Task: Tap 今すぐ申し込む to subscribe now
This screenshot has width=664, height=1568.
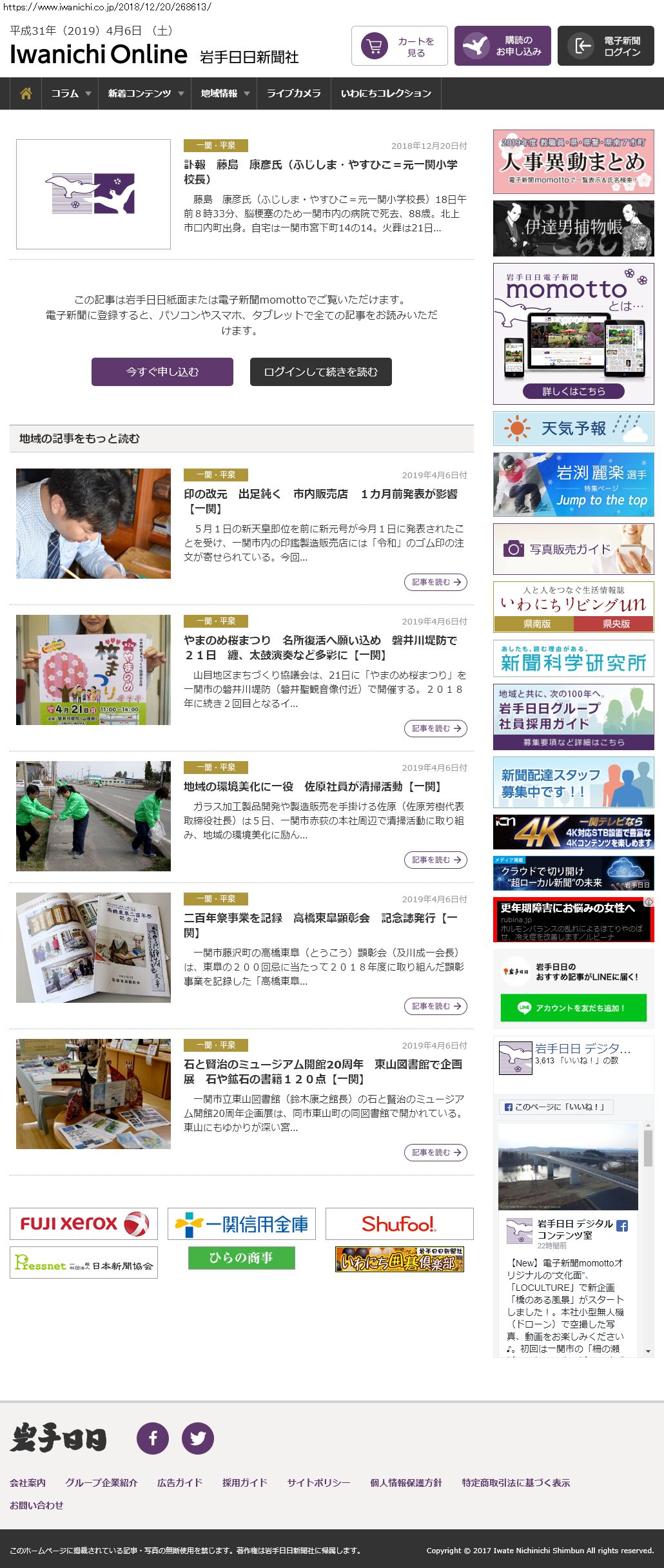Action: point(162,372)
